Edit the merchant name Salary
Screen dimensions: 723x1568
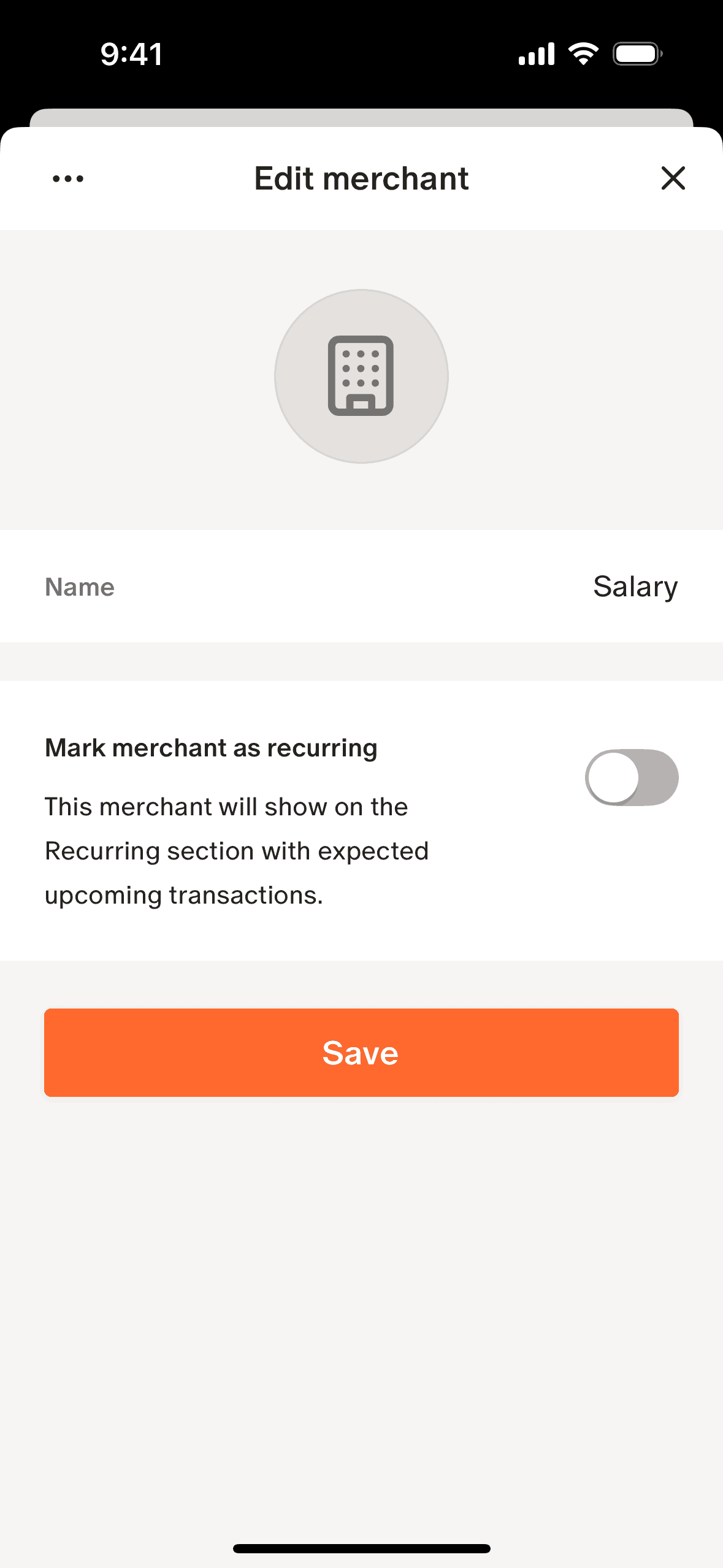pyautogui.click(x=635, y=587)
